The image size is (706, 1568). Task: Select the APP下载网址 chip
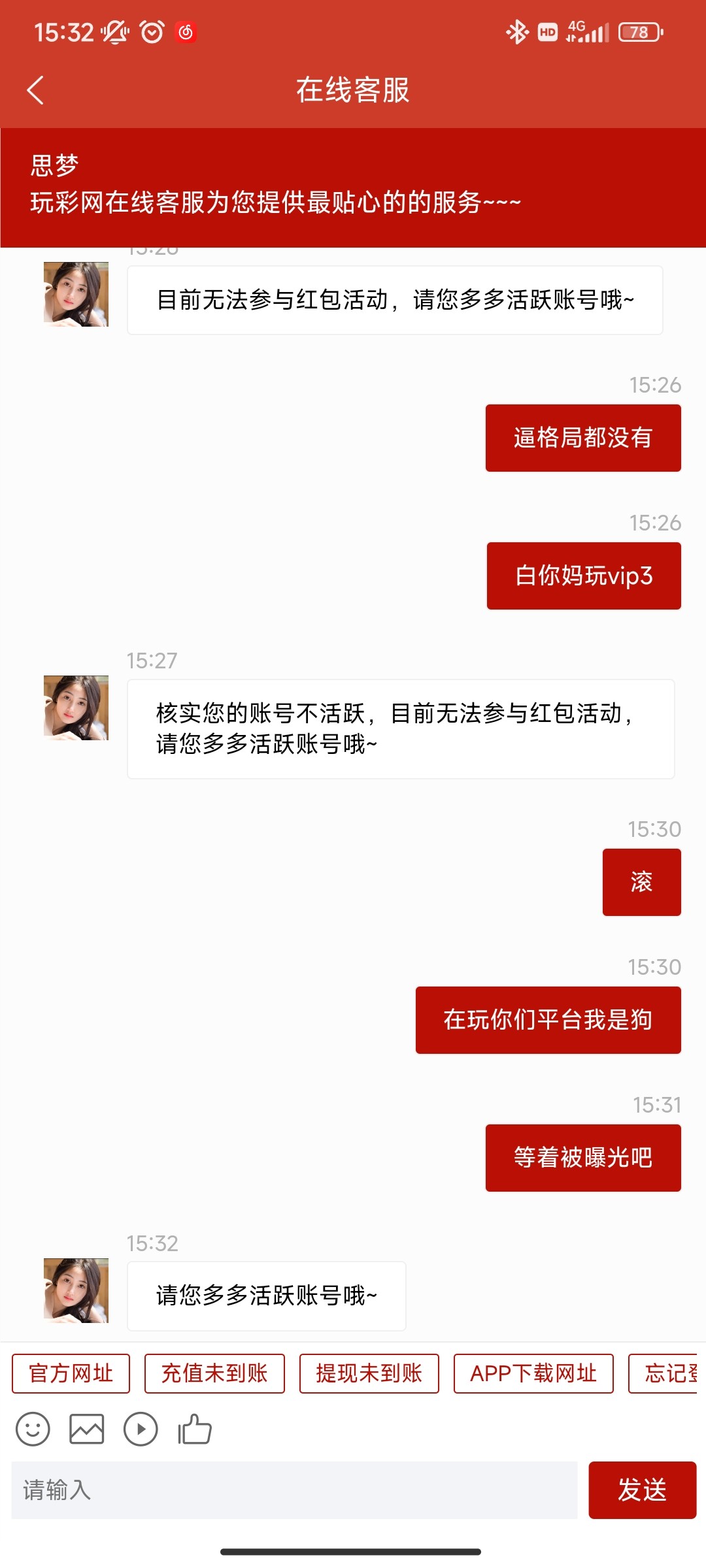533,1373
